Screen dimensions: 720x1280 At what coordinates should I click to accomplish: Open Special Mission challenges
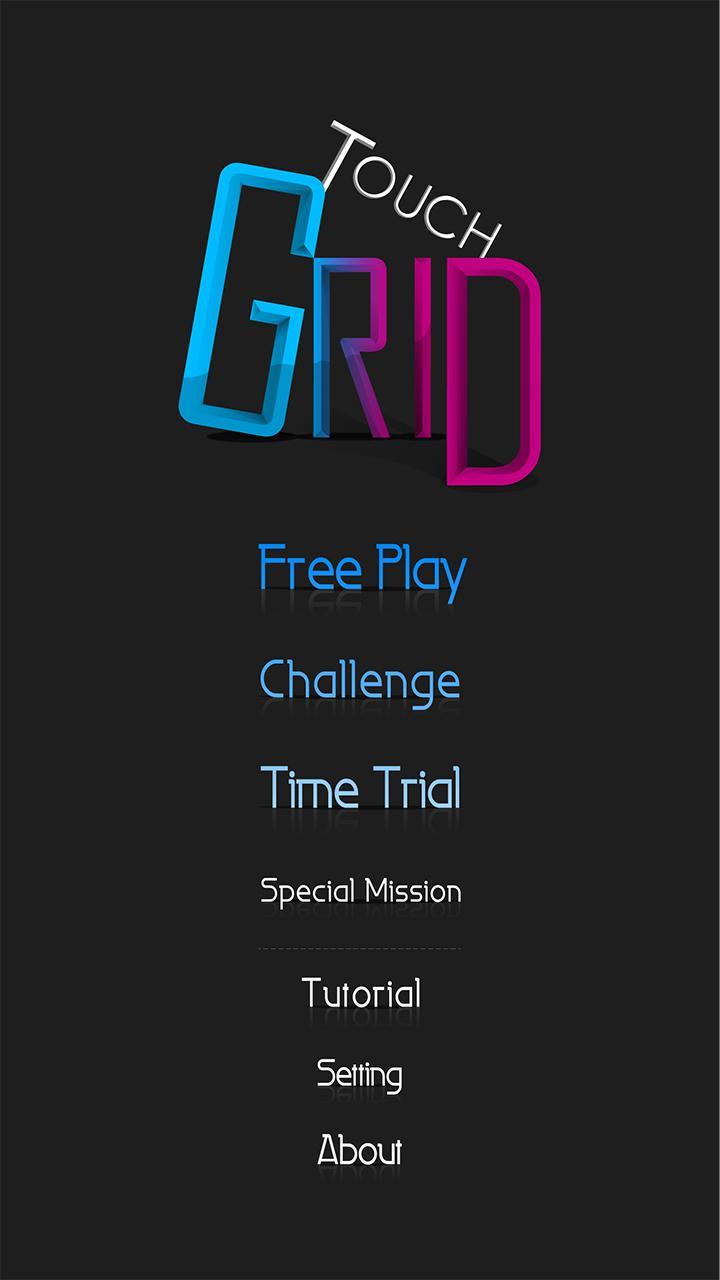[360, 888]
